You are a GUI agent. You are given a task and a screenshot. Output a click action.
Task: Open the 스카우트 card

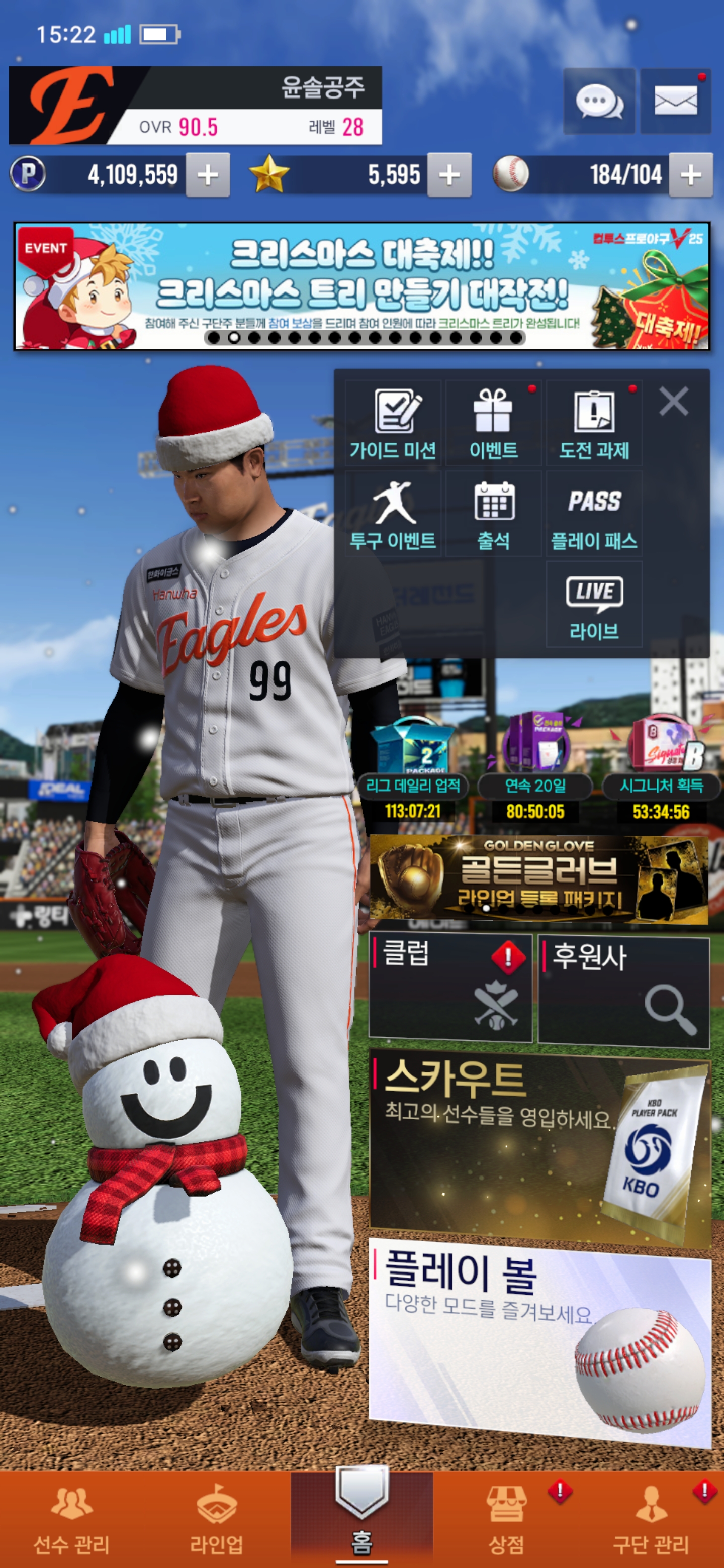[539, 1144]
